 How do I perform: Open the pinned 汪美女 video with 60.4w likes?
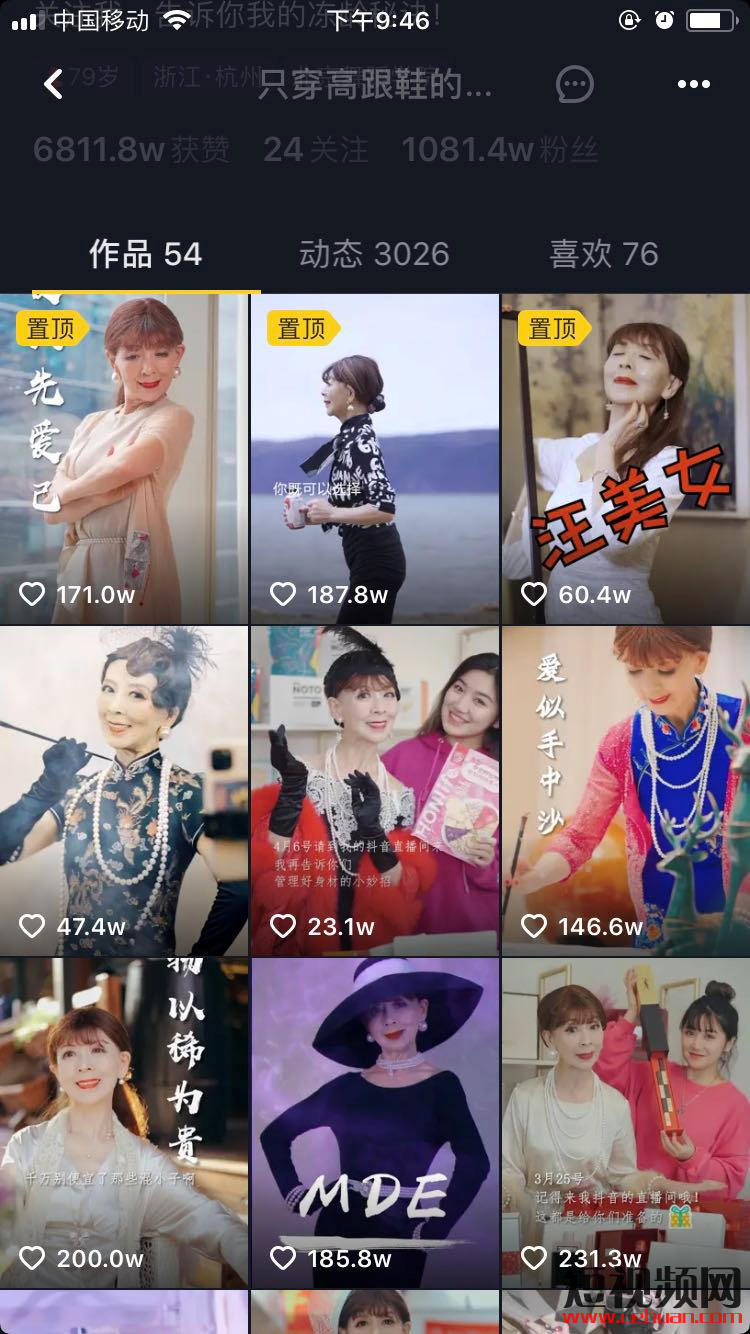click(626, 460)
